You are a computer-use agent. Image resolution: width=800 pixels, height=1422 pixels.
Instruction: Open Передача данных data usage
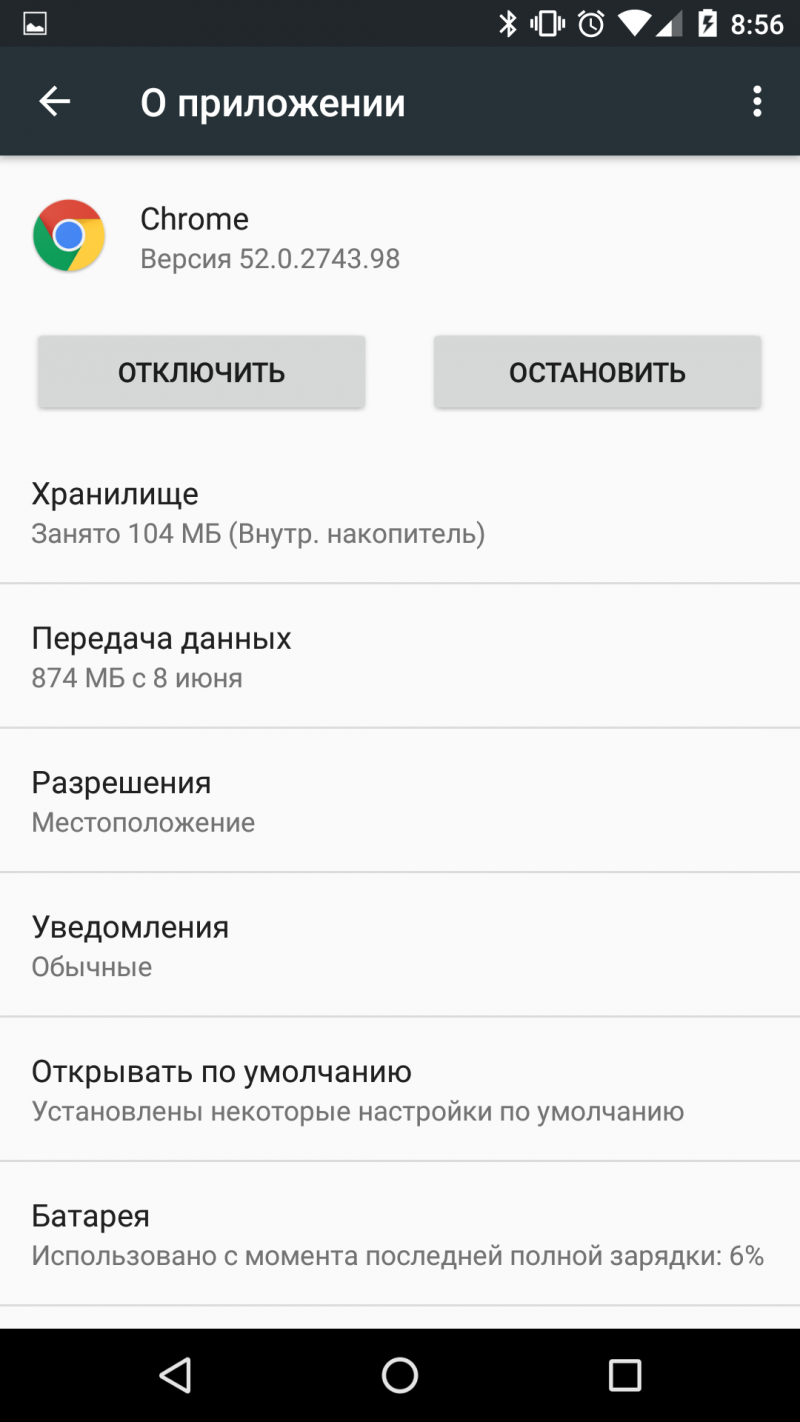(x=400, y=657)
